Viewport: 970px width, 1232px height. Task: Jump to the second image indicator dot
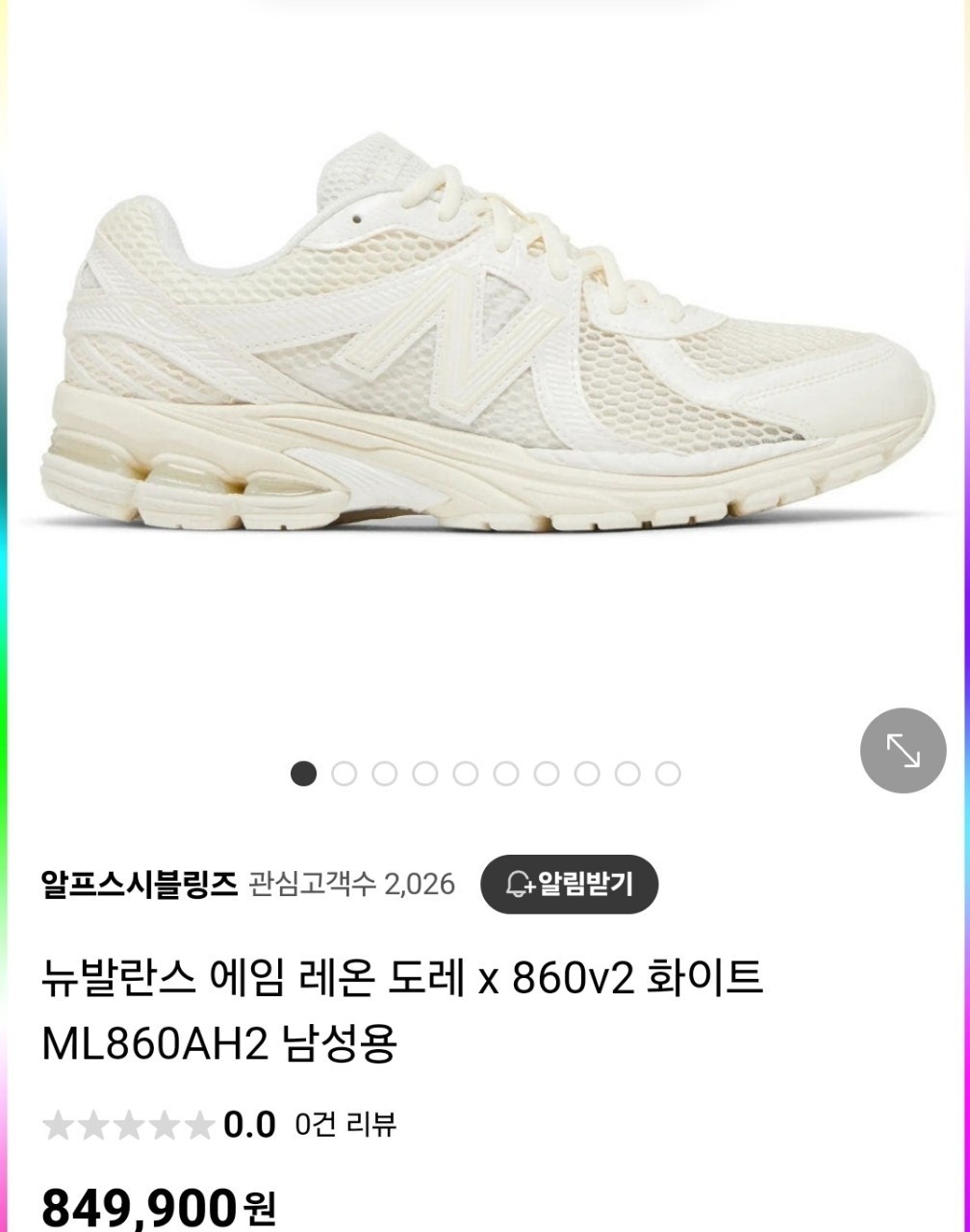tap(344, 774)
